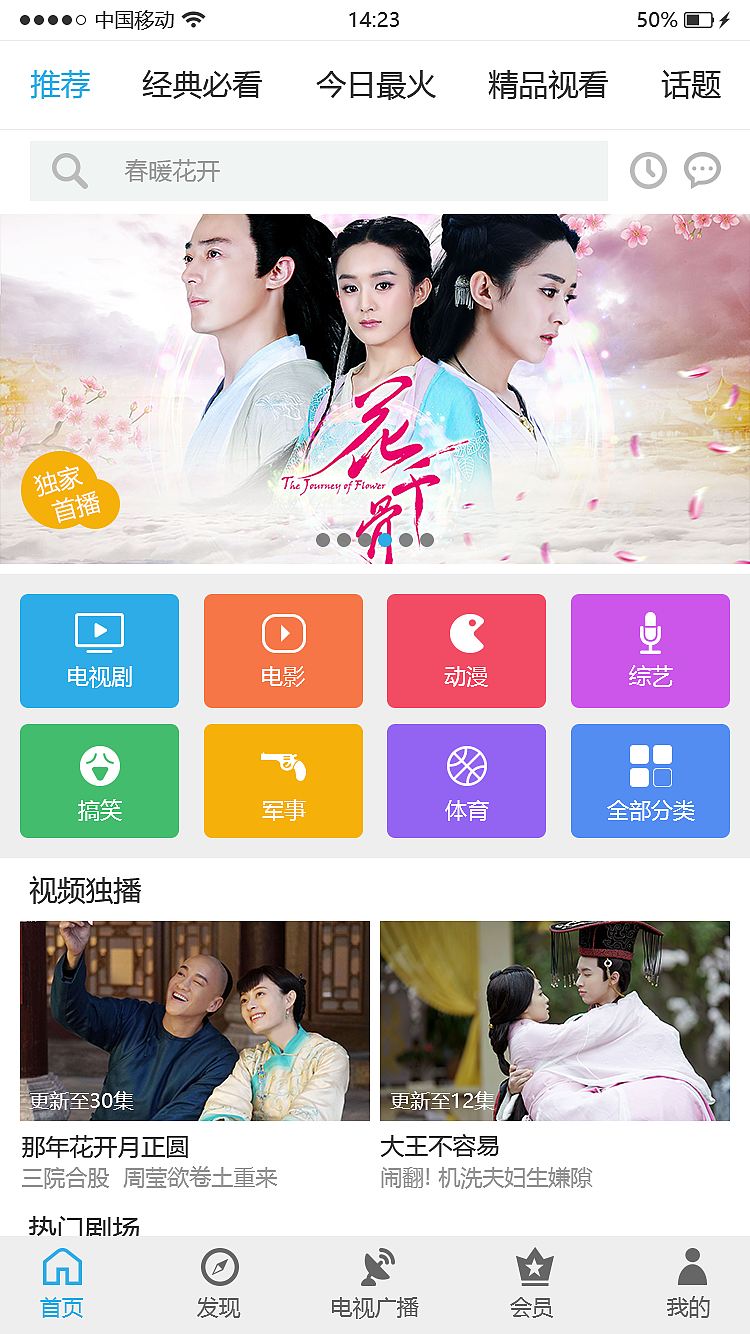This screenshot has height=1334, width=750.
Task: Switch to the 会员 bottom tab
Action: 532,1284
